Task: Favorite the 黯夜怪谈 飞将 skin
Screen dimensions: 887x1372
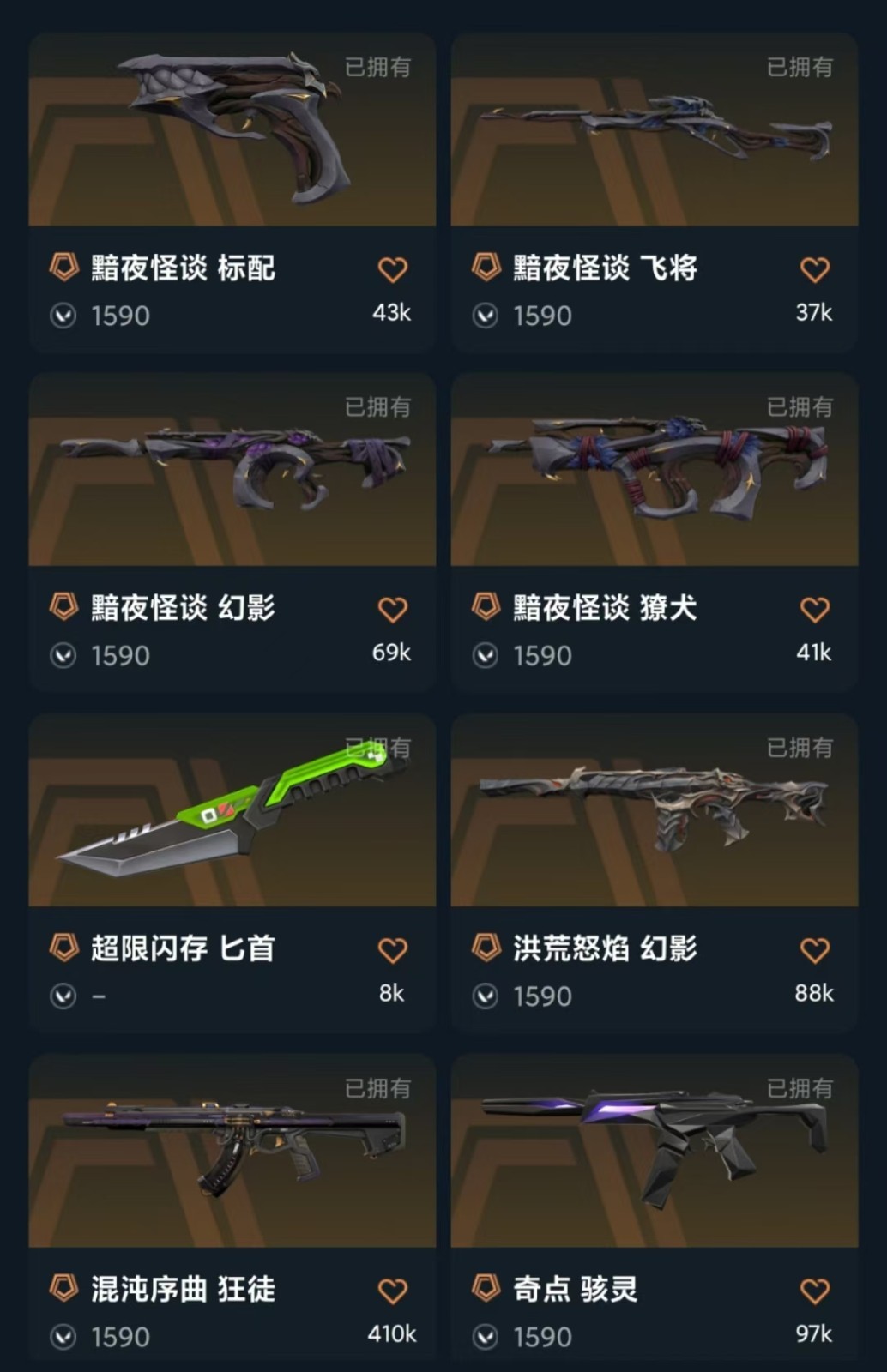Action: pyautogui.click(x=814, y=269)
